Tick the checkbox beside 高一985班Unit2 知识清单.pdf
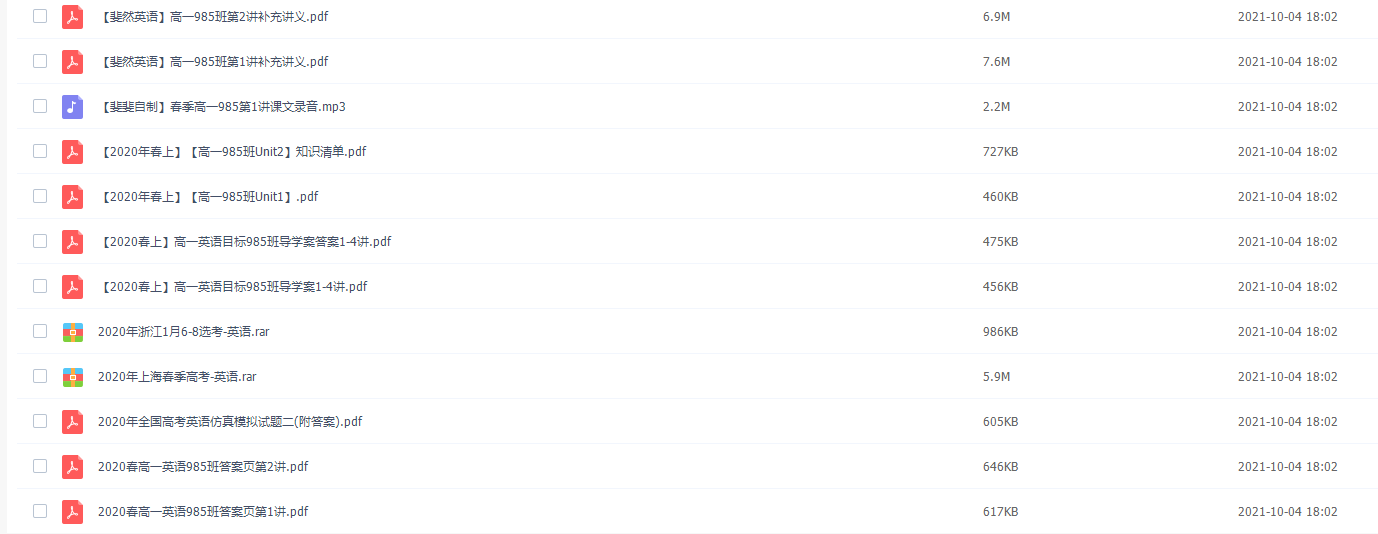Viewport: 1378px width, 534px height. [x=40, y=151]
